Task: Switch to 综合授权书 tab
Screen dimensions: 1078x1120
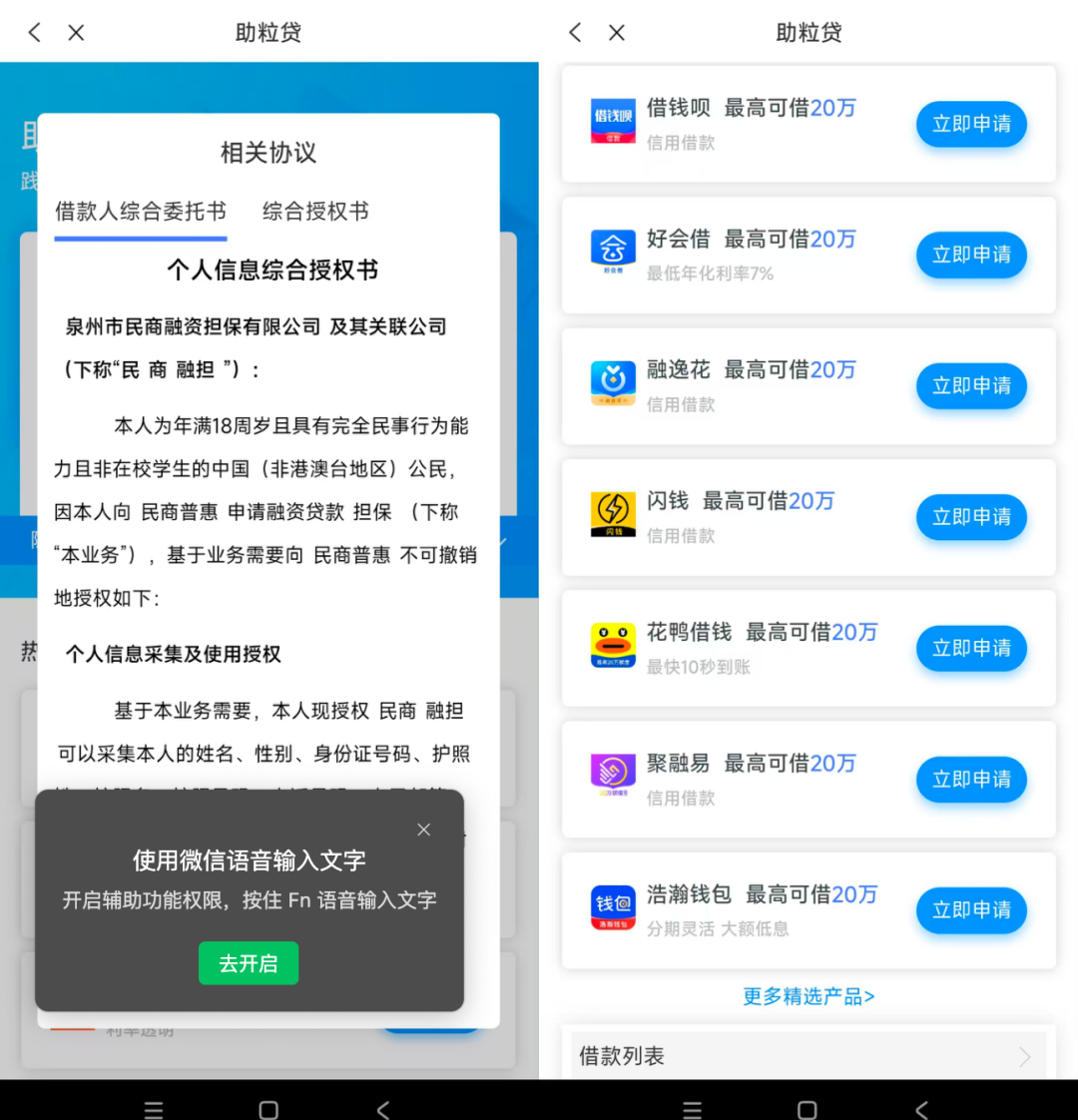Action: [315, 212]
